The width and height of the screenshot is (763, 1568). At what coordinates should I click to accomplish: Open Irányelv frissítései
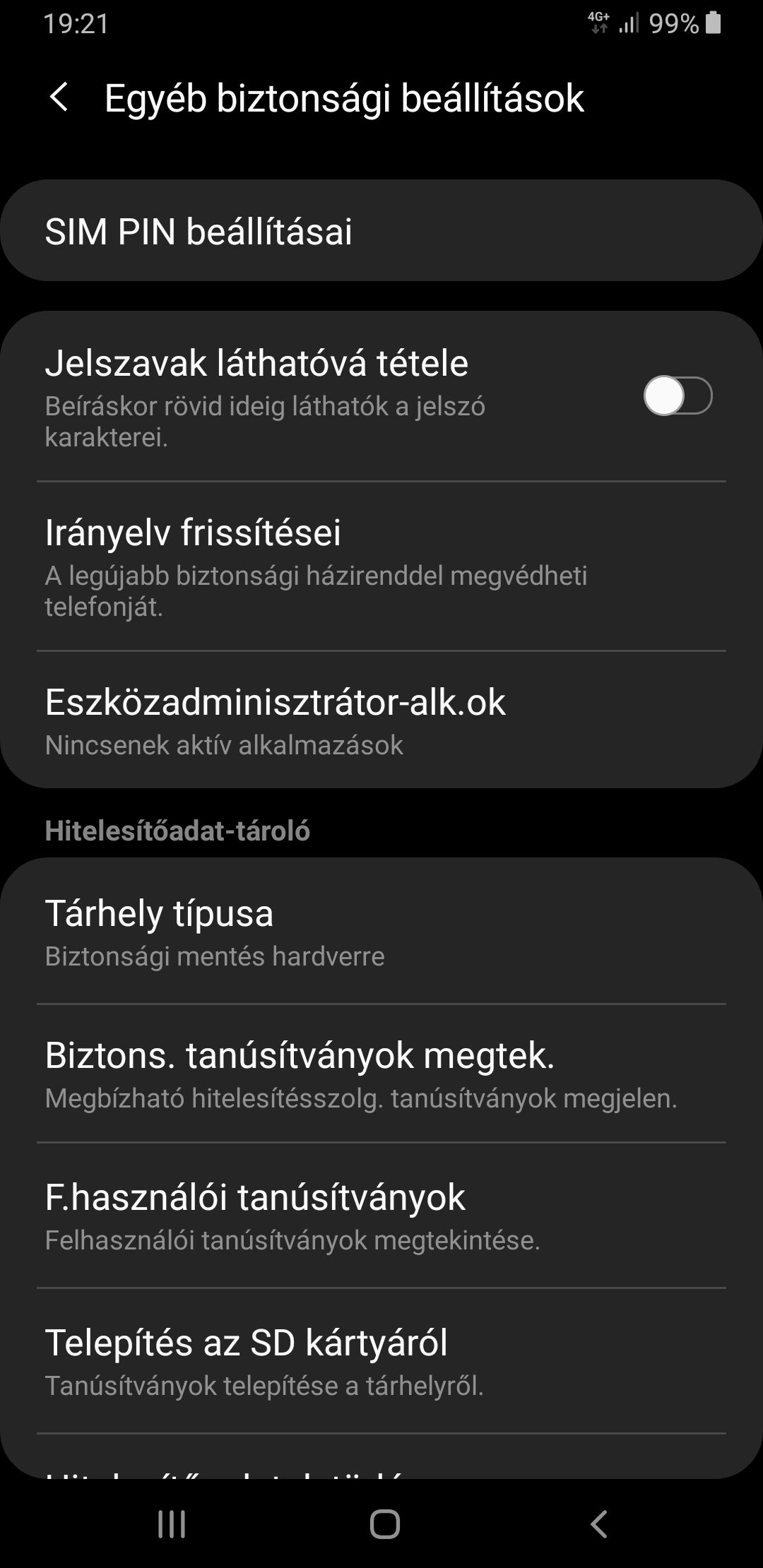point(381,566)
